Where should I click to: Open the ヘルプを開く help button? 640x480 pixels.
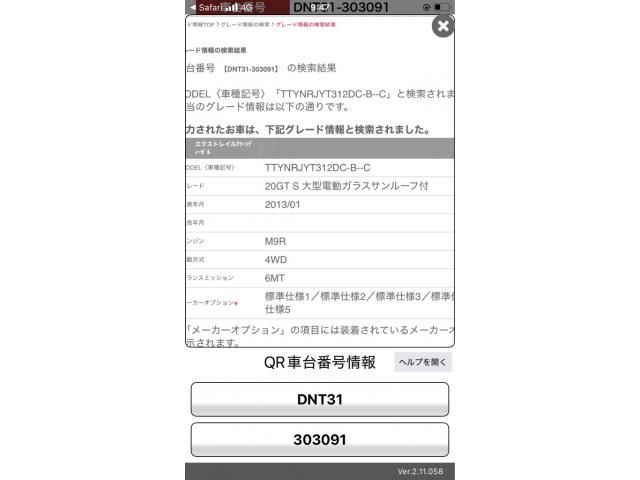pyautogui.click(x=423, y=362)
